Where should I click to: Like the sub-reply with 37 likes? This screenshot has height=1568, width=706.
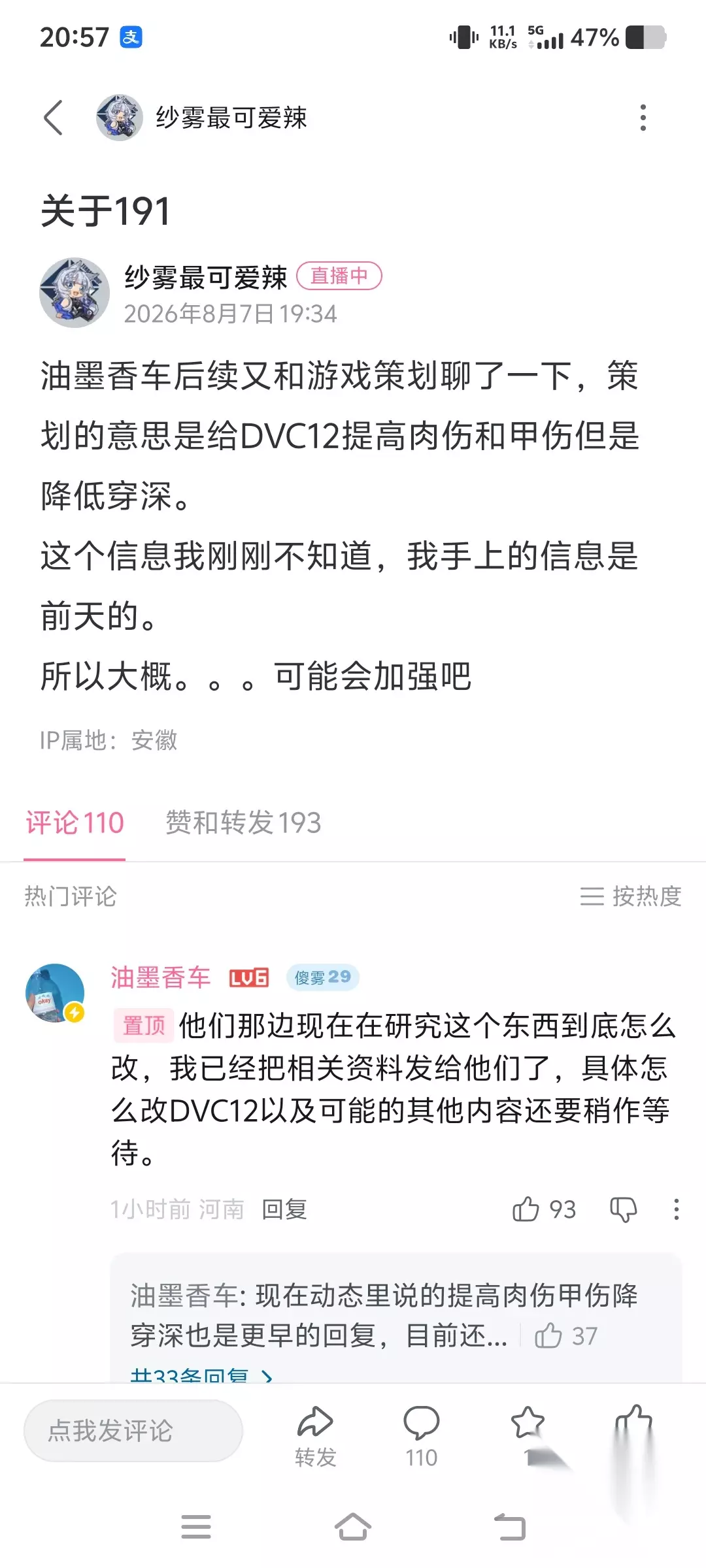tap(565, 1336)
